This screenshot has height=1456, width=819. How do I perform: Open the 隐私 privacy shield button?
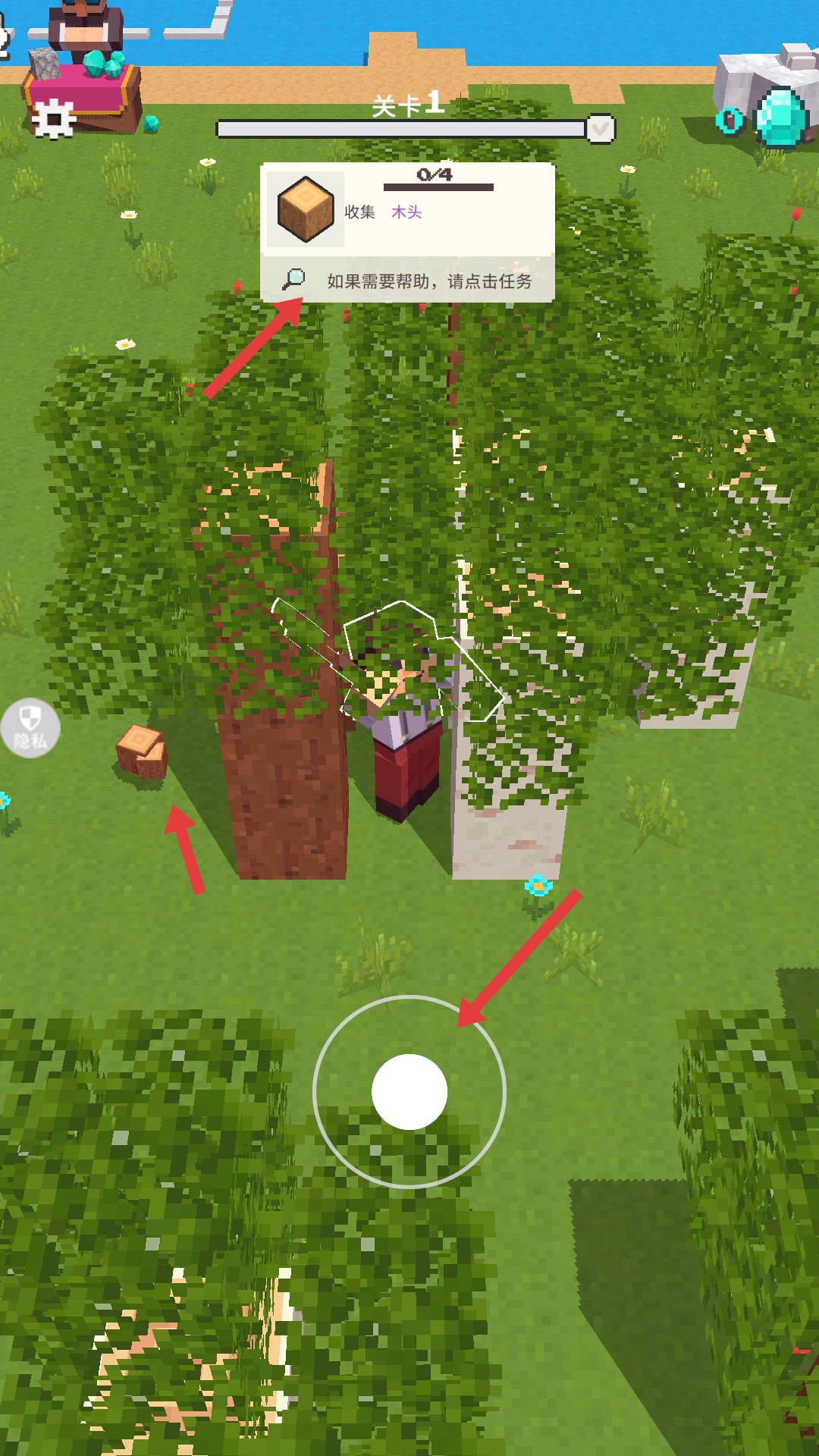pyautogui.click(x=30, y=728)
